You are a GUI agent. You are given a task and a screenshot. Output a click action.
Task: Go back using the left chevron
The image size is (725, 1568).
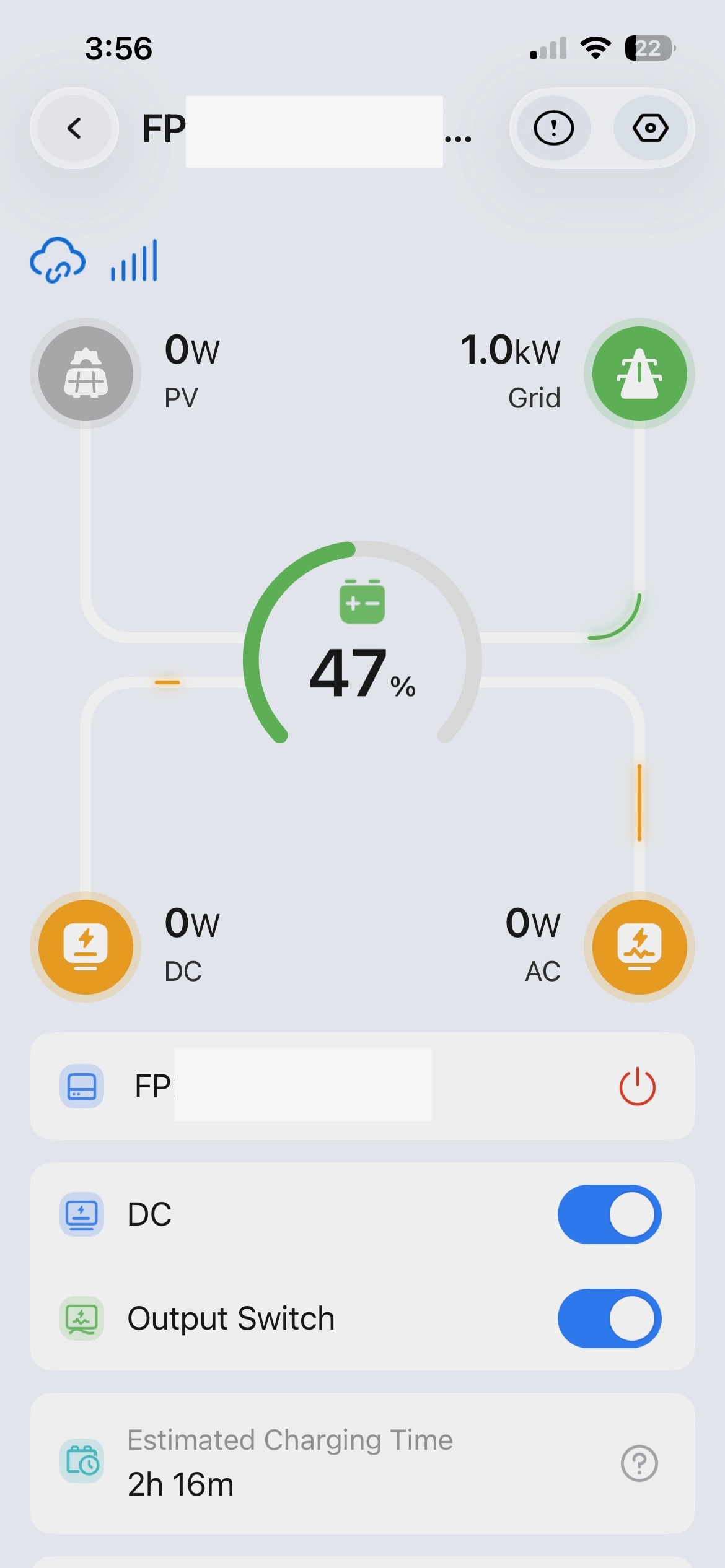[74, 128]
